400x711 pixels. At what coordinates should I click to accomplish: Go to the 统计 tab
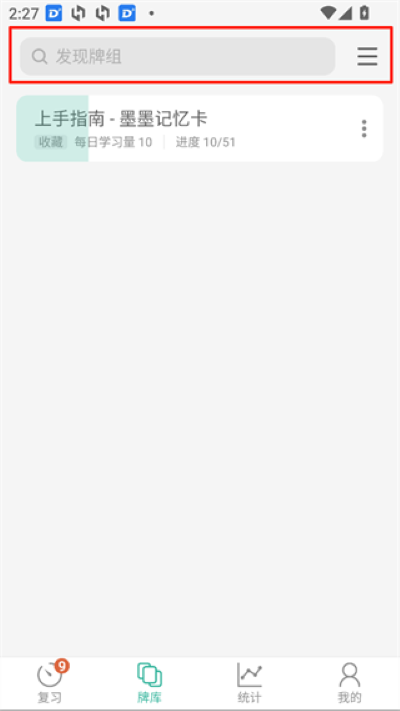[x=249, y=682]
